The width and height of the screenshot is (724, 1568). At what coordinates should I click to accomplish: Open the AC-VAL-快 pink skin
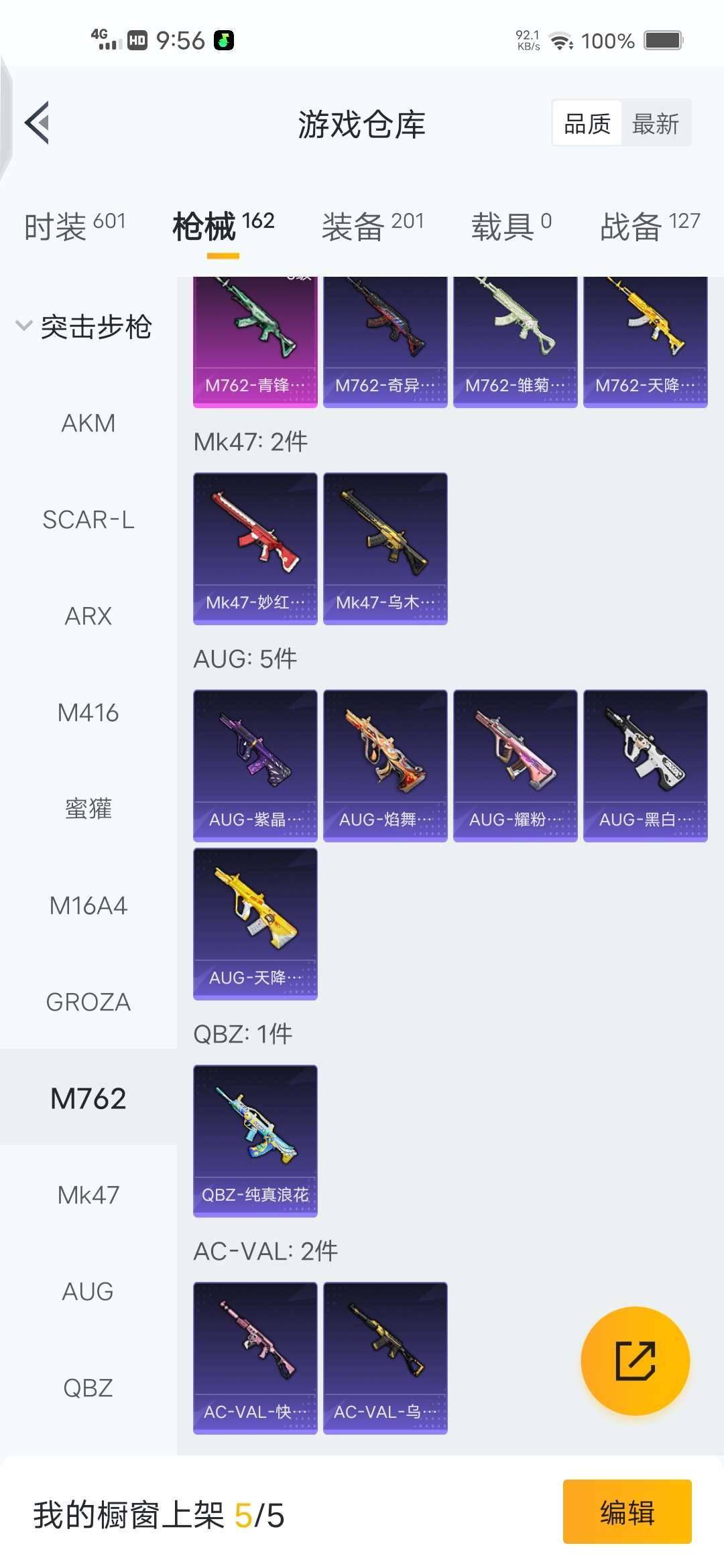pyautogui.click(x=255, y=1358)
